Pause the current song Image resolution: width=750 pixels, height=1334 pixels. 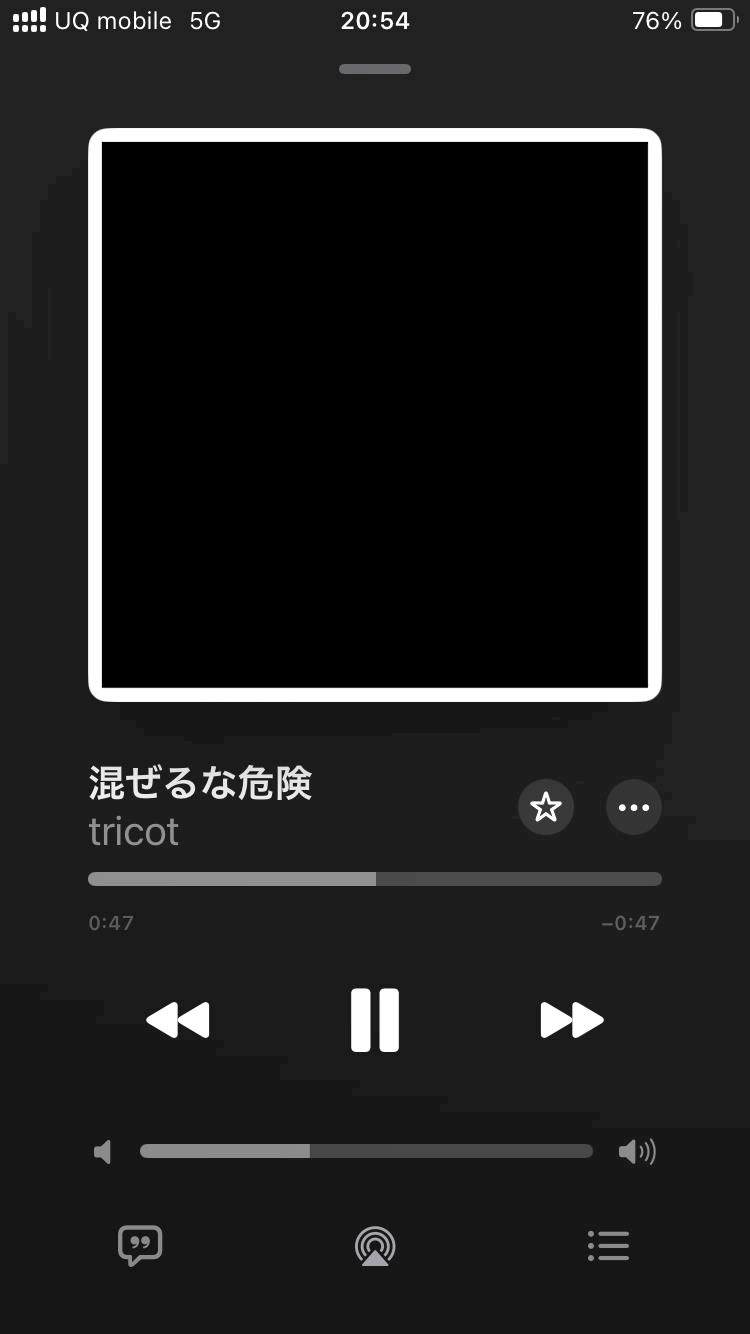[375, 1020]
